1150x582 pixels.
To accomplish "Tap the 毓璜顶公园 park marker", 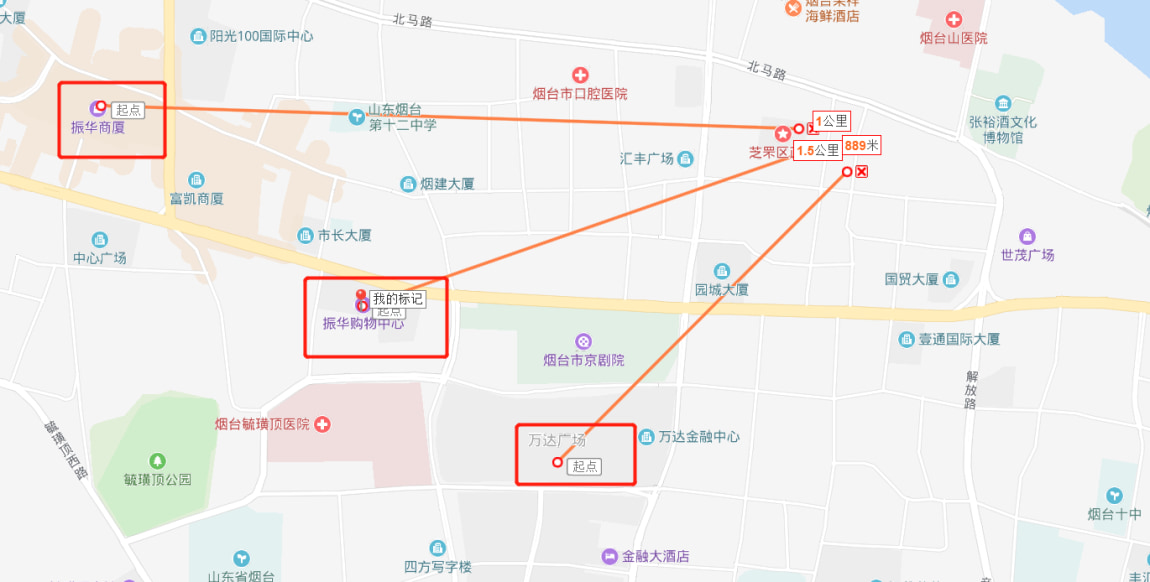I will pyautogui.click(x=157, y=461).
